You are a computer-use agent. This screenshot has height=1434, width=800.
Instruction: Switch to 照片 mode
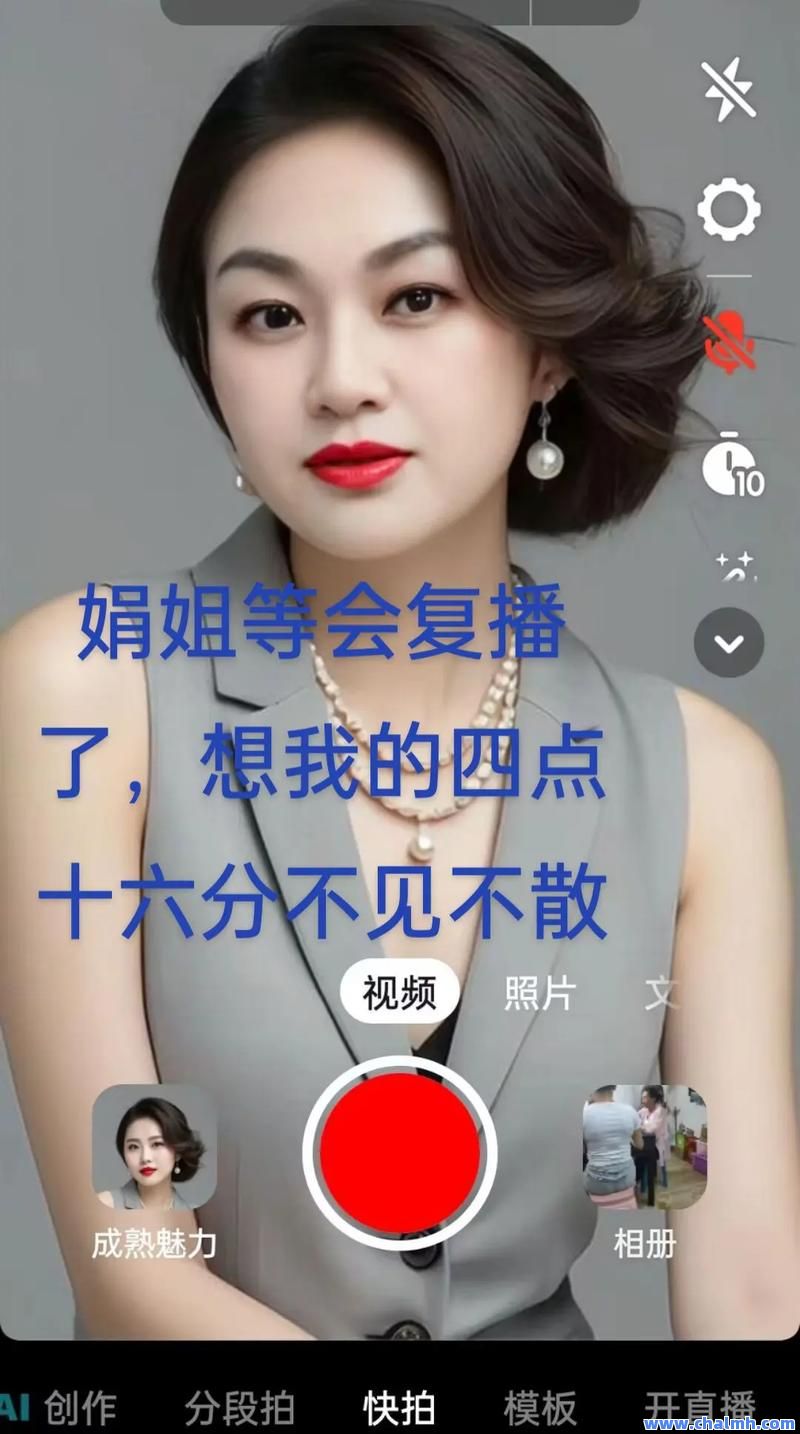pyautogui.click(x=540, y=993)
